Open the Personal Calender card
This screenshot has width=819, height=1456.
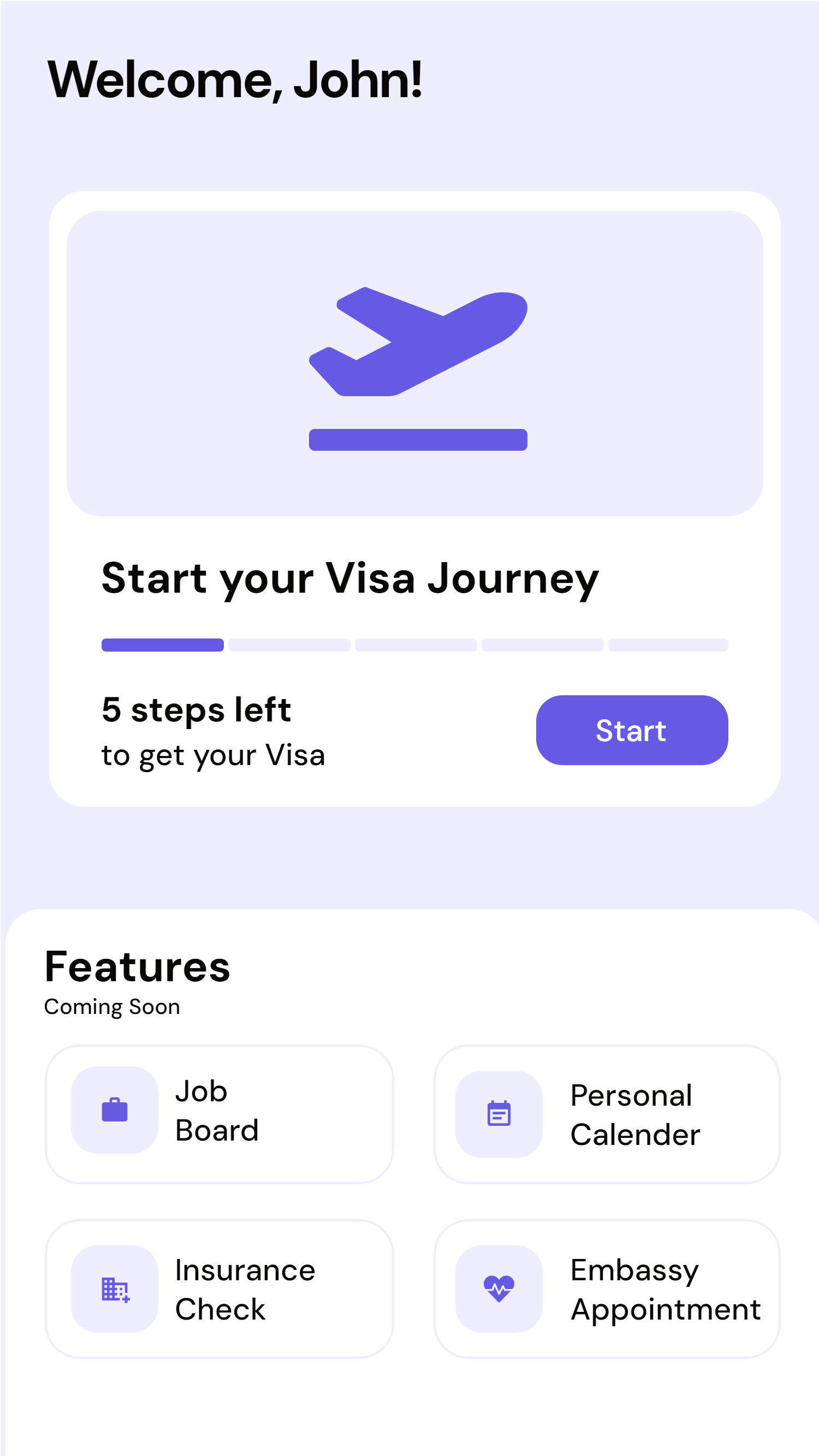tap(607, 1114)
